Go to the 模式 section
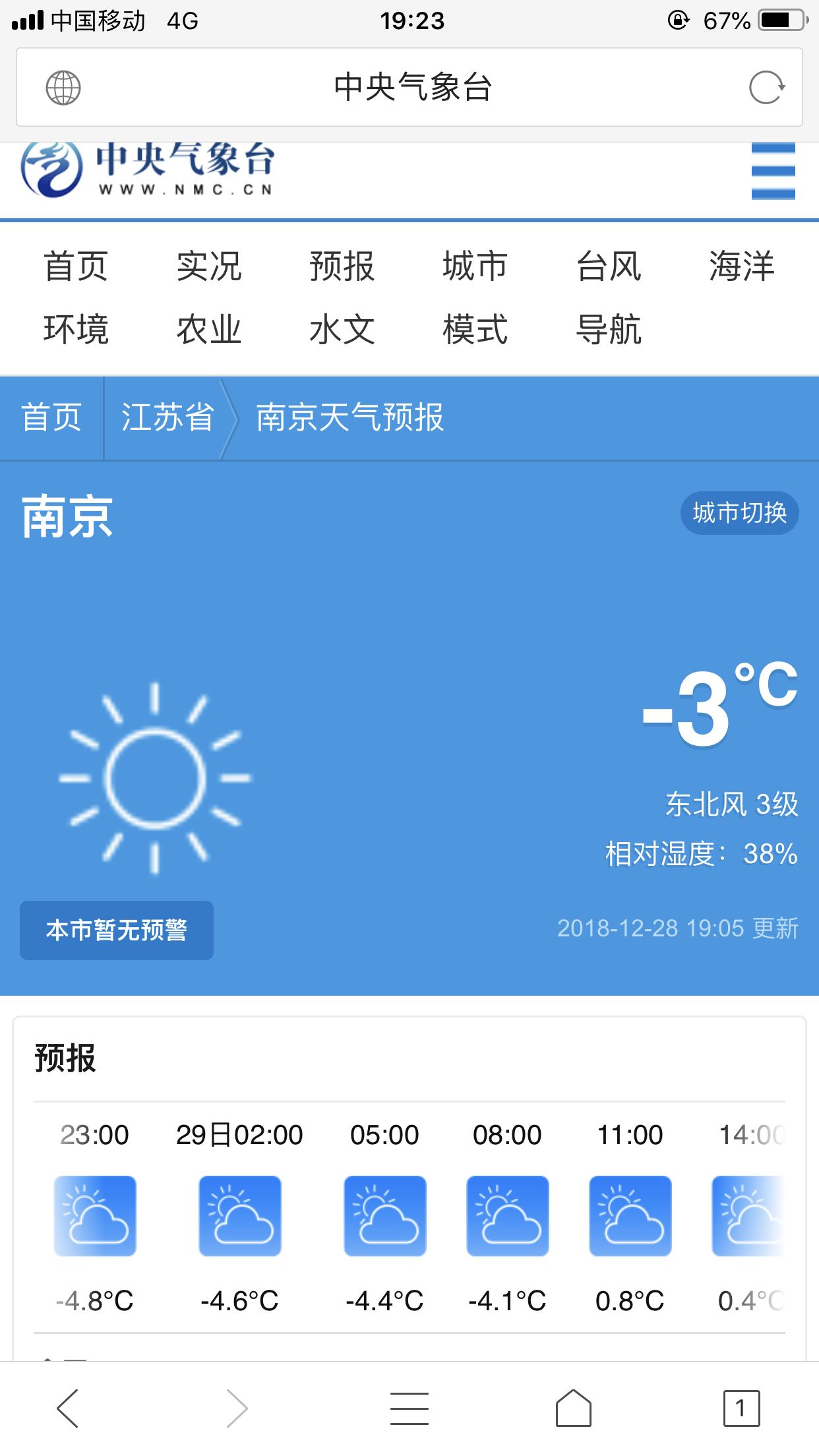This screenshot has width=819, height=1456. tap(475, 329)
